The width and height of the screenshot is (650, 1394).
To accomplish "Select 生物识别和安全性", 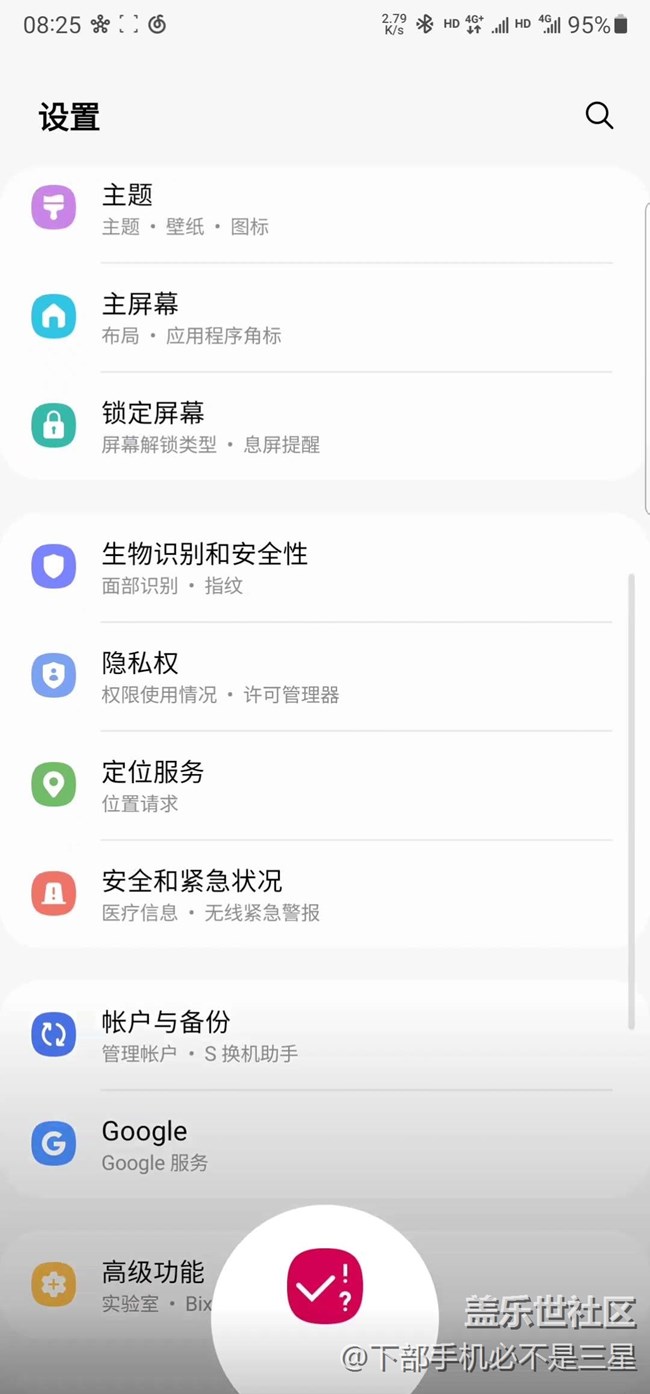I will pos(300,568).
